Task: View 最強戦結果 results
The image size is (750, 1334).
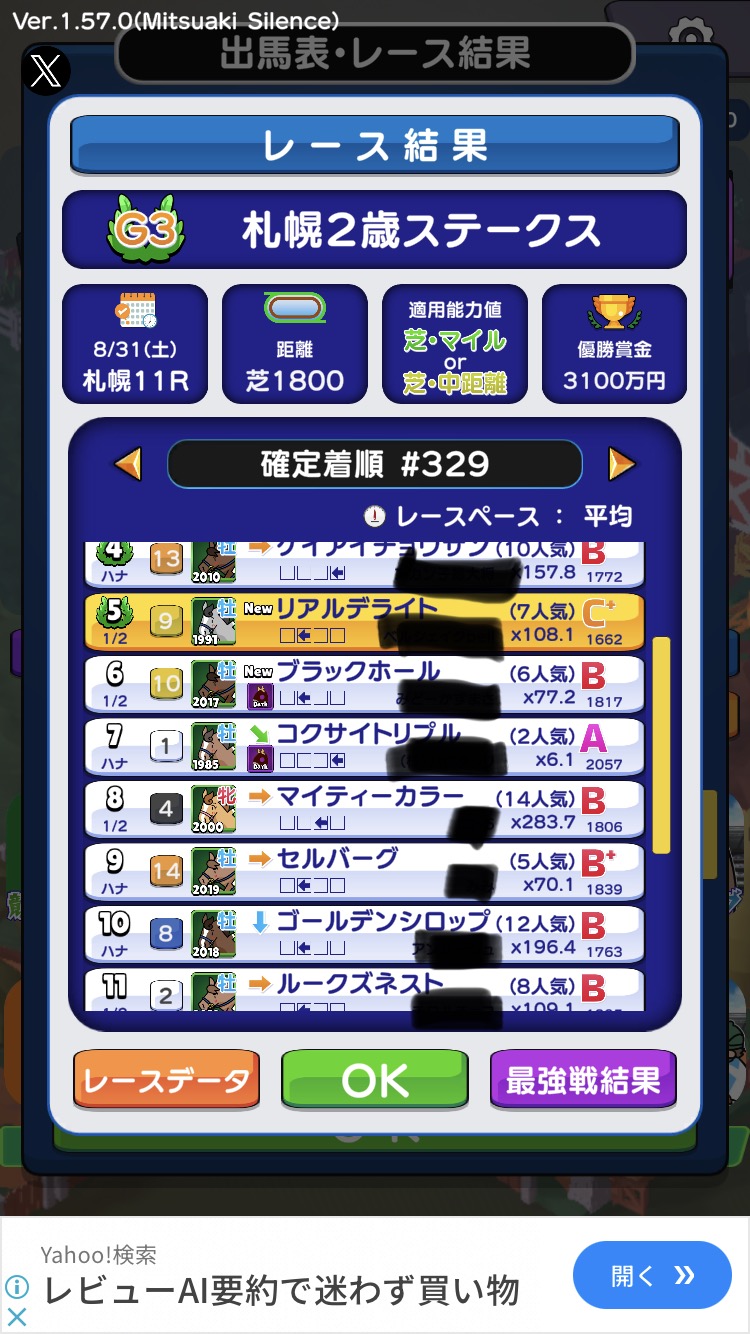Action: pos(583,1080)
